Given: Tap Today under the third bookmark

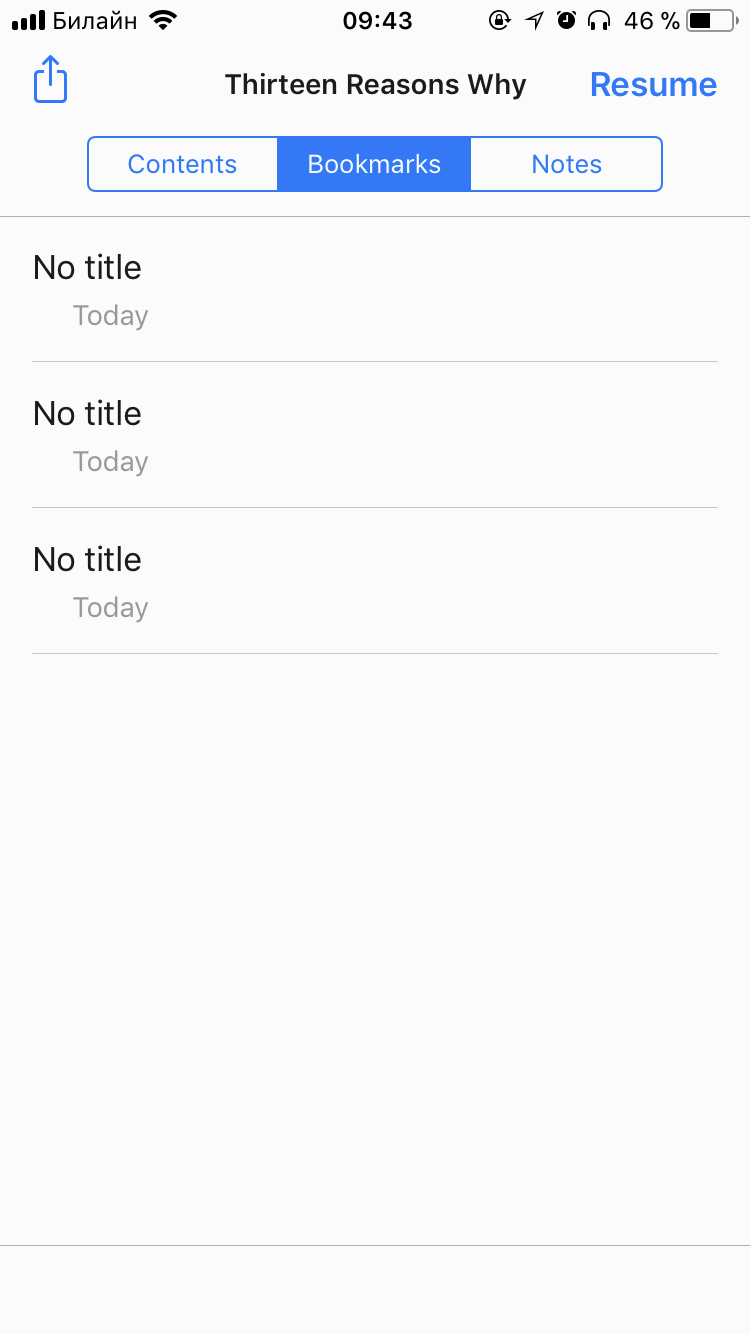Looking at the screenshot, I should (110, 607).
